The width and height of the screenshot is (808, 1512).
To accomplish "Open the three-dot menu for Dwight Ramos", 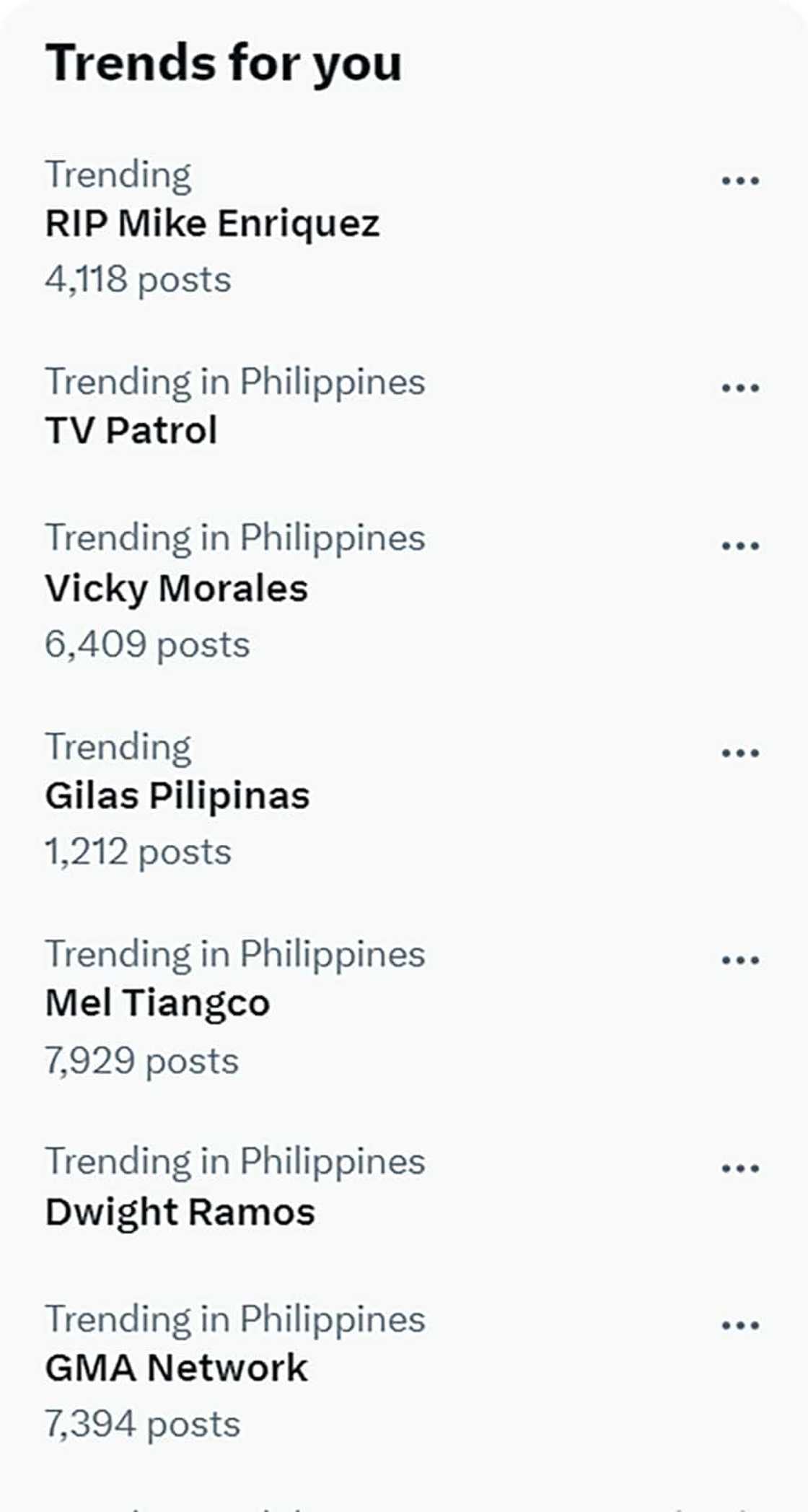I will click(740, 1169).
